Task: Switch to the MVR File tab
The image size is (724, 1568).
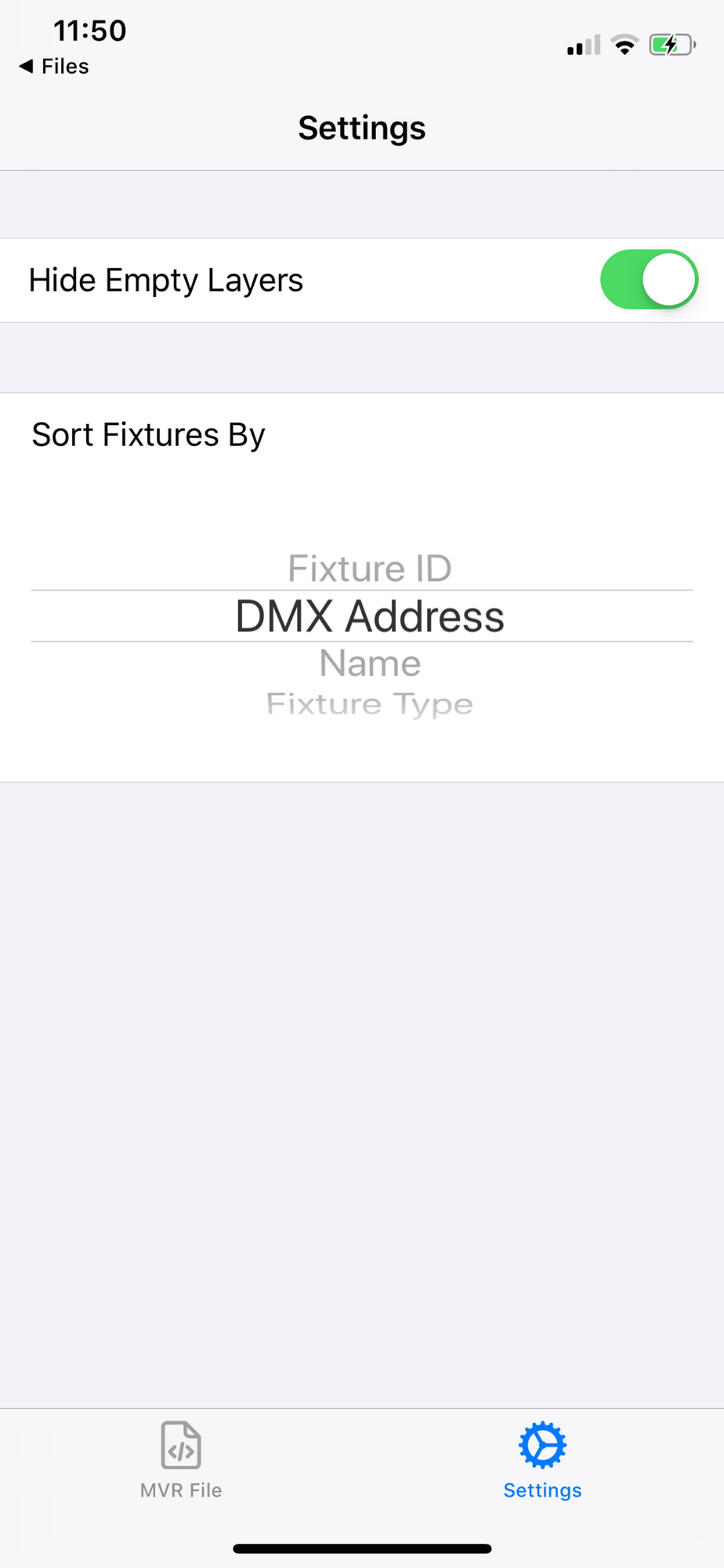Action: click(181, 1460)
